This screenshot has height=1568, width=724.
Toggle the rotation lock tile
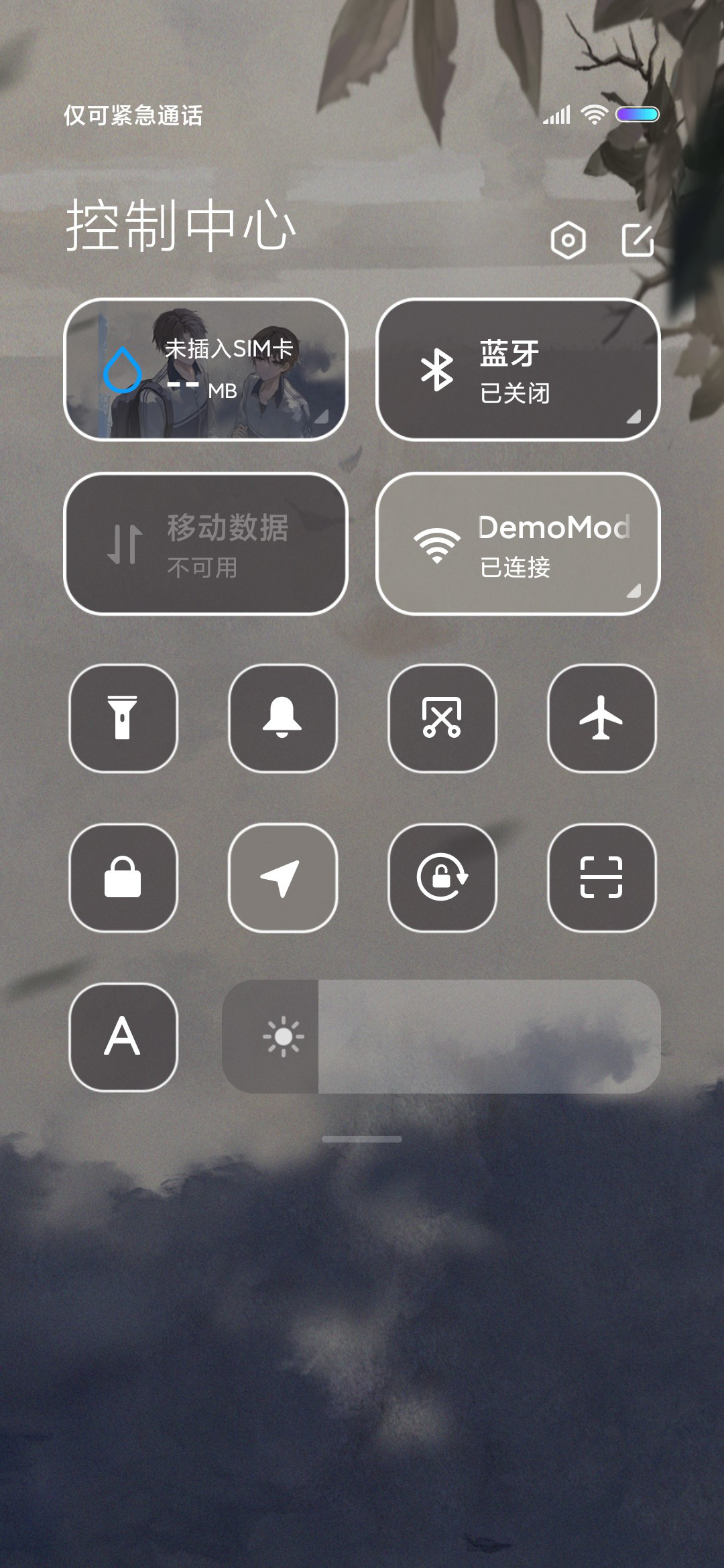442,878
